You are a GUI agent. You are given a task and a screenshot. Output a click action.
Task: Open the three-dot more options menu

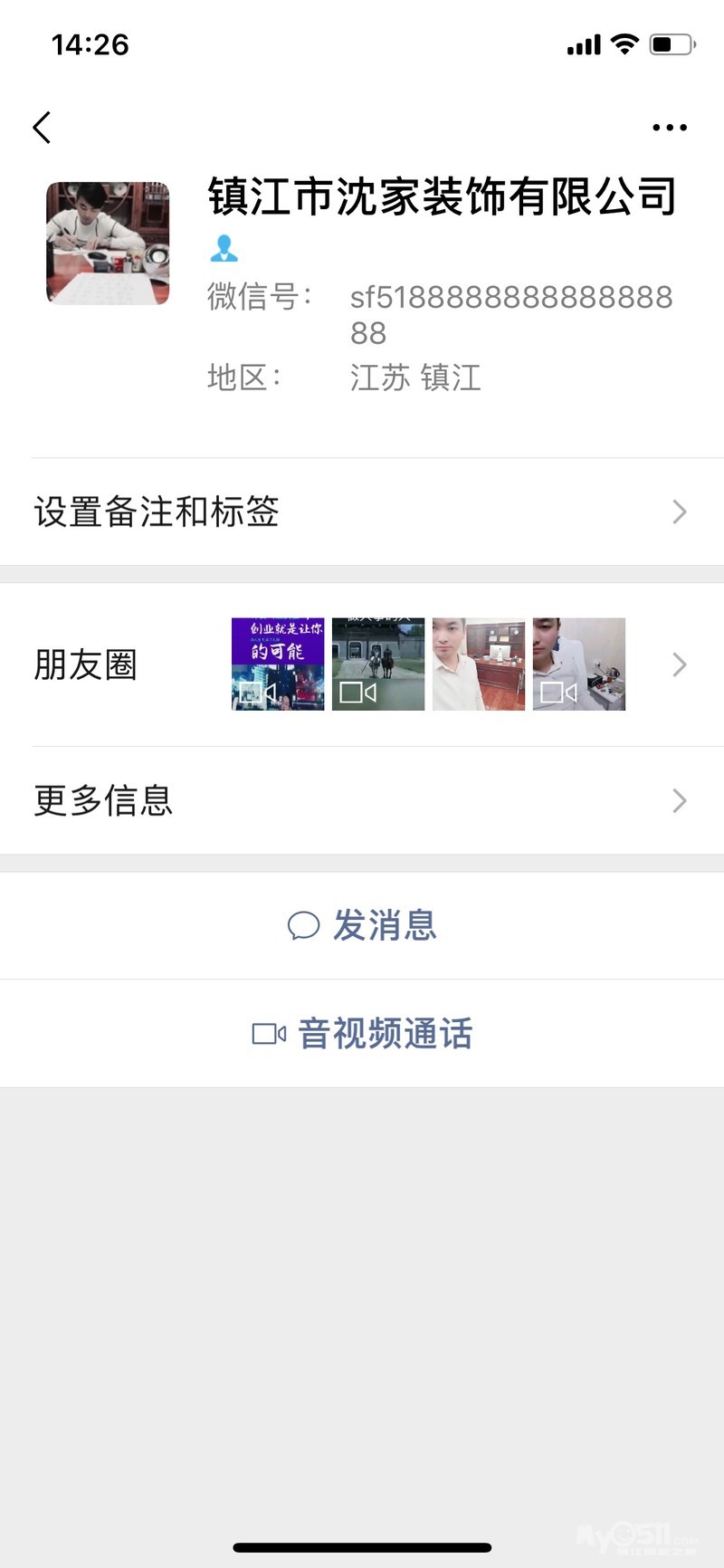point(669,128)
